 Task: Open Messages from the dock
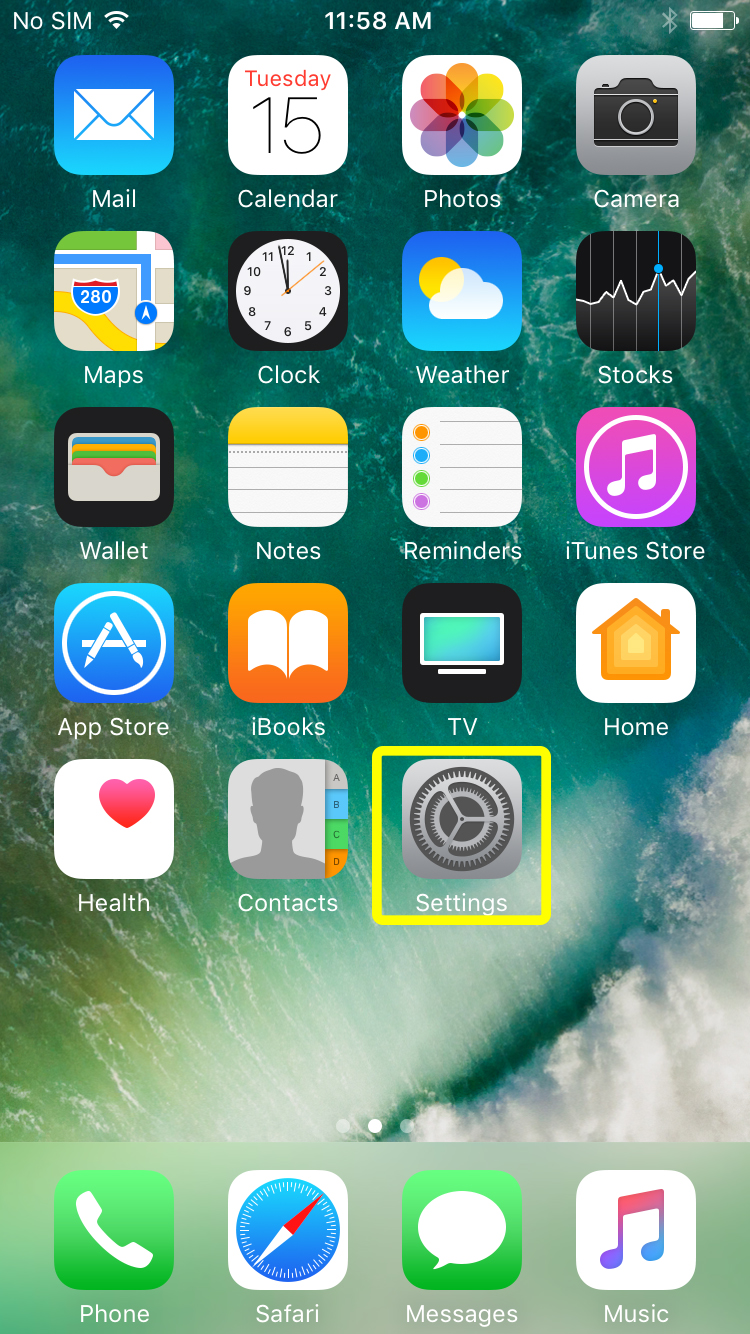coord(462,1230)
